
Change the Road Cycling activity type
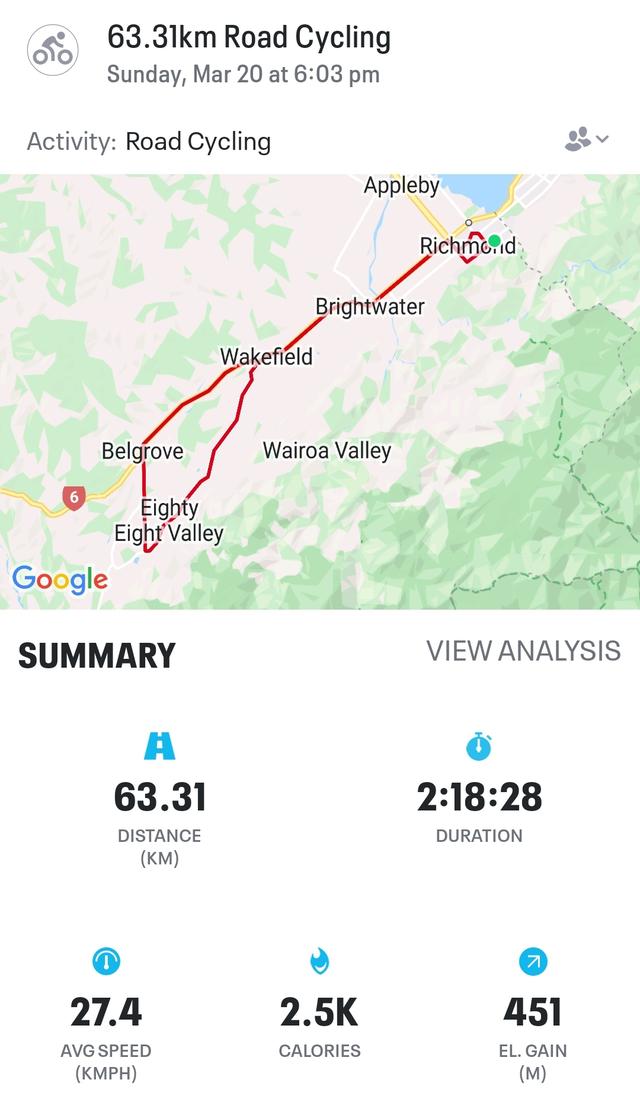pos(197,141)
